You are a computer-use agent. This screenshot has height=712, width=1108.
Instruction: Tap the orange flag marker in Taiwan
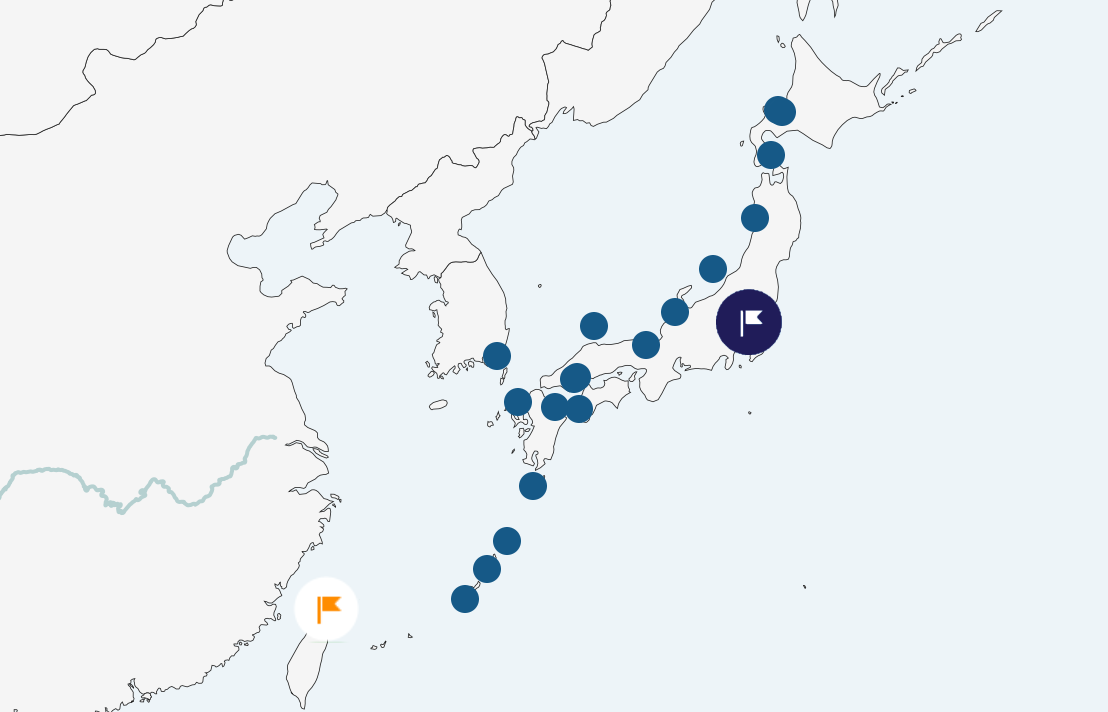click(x=327, y=608)
